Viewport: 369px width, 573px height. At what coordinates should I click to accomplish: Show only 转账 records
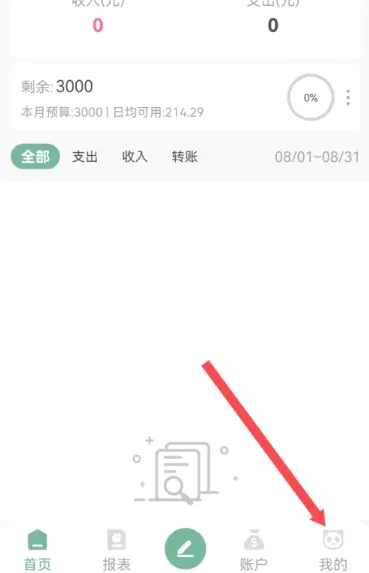[184, 157]
